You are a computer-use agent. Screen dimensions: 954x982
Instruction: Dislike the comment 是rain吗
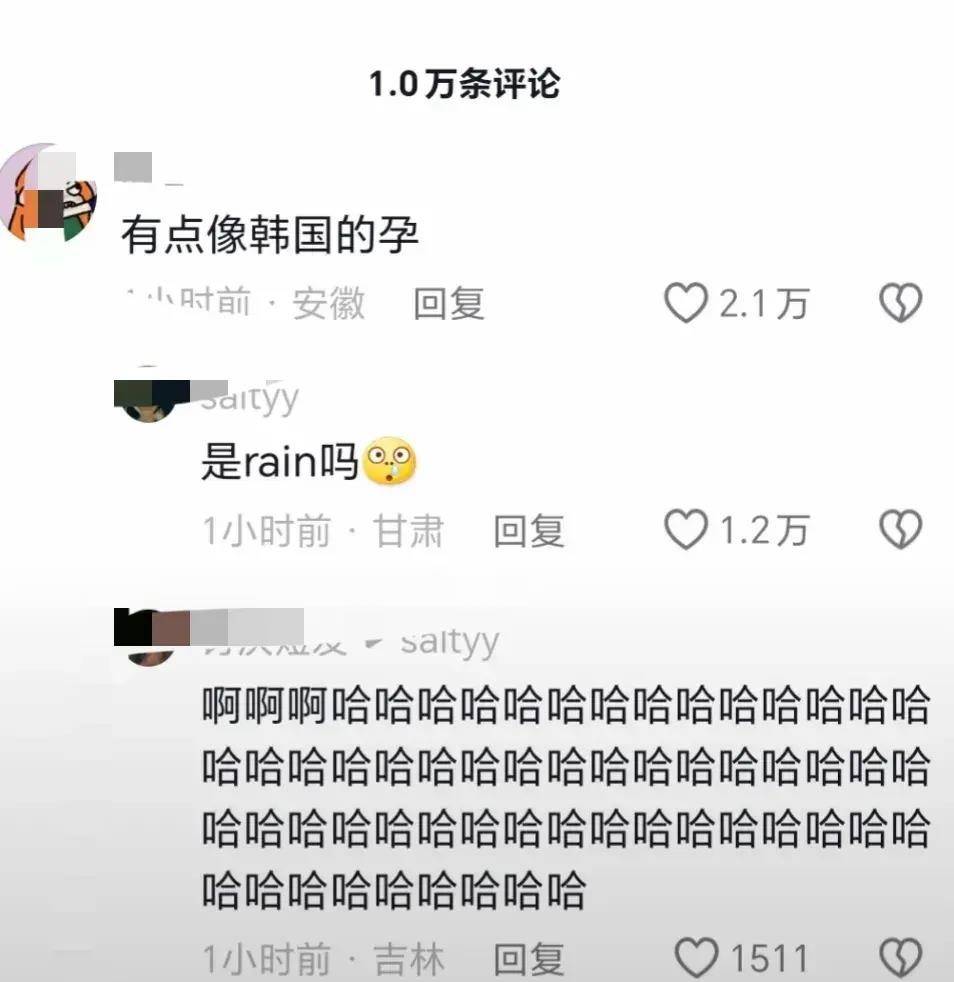point(899,530)
